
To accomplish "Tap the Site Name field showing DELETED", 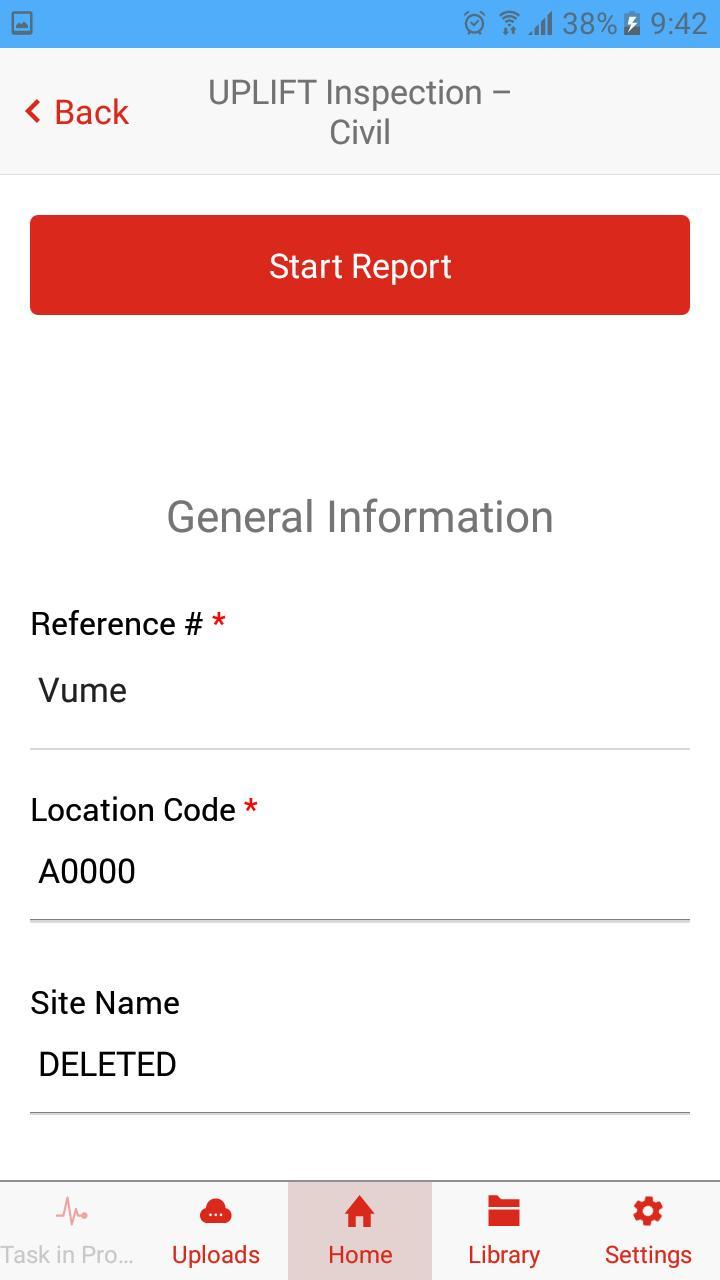I will click(x=360, y=1064).
